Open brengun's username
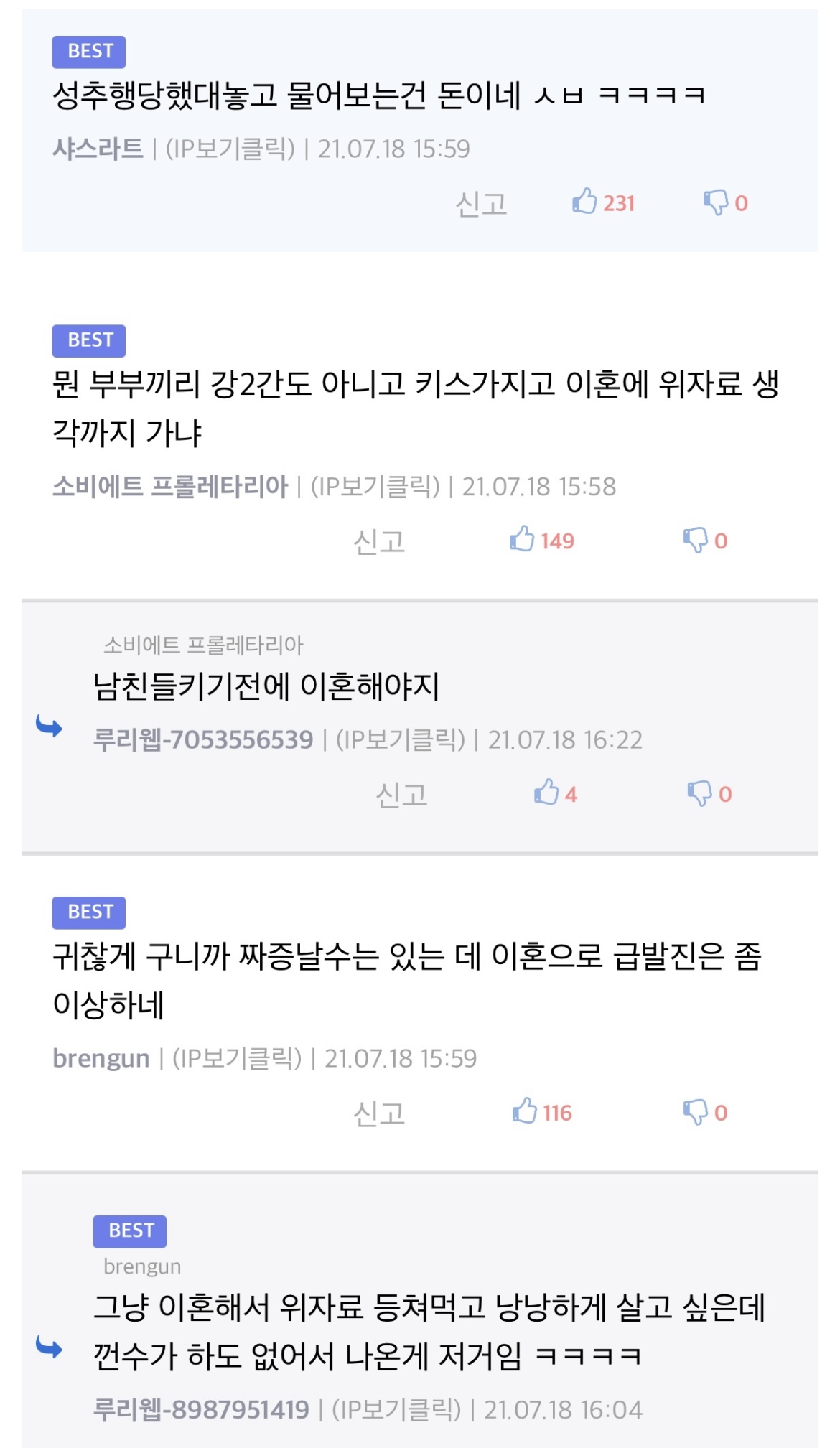 [101, 1058]
